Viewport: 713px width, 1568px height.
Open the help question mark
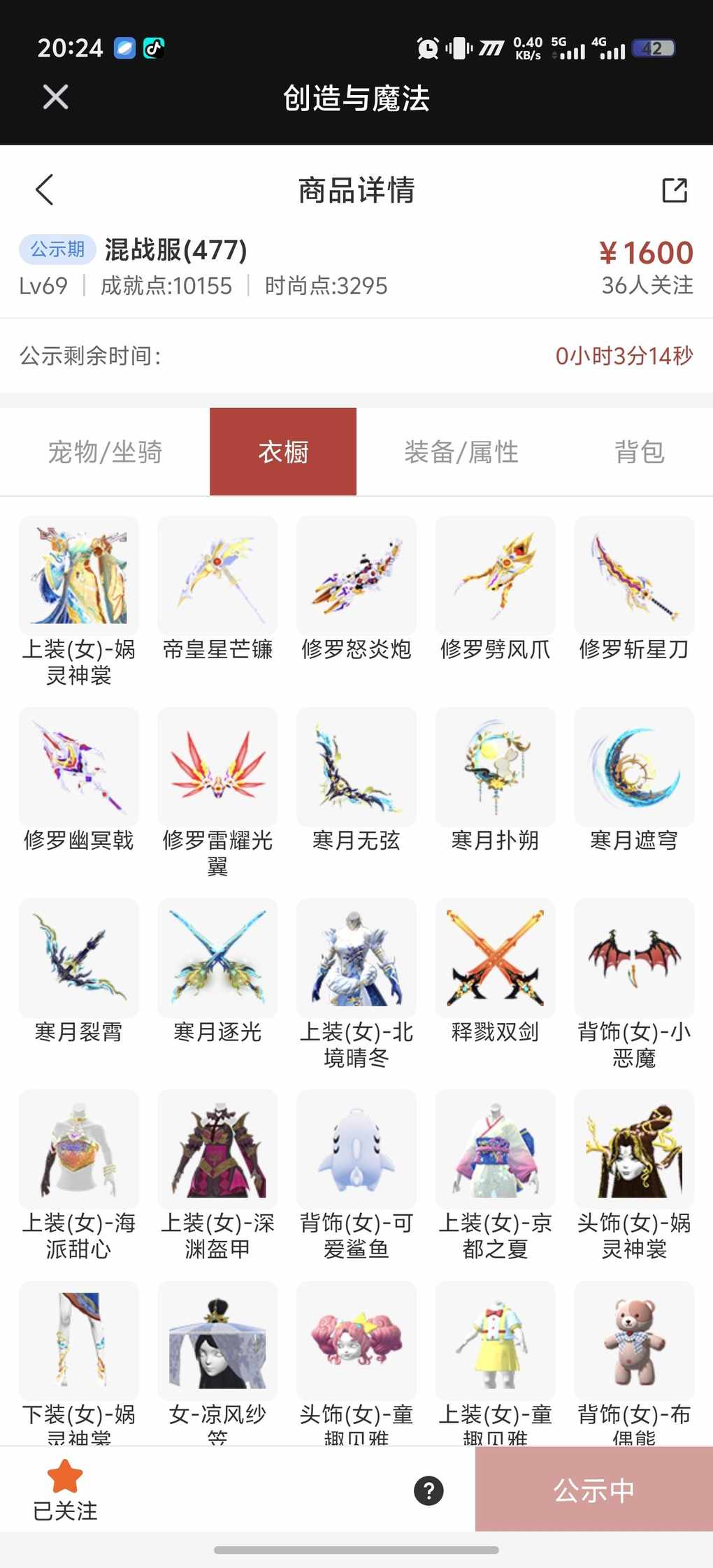click(x=428, y=1490)
